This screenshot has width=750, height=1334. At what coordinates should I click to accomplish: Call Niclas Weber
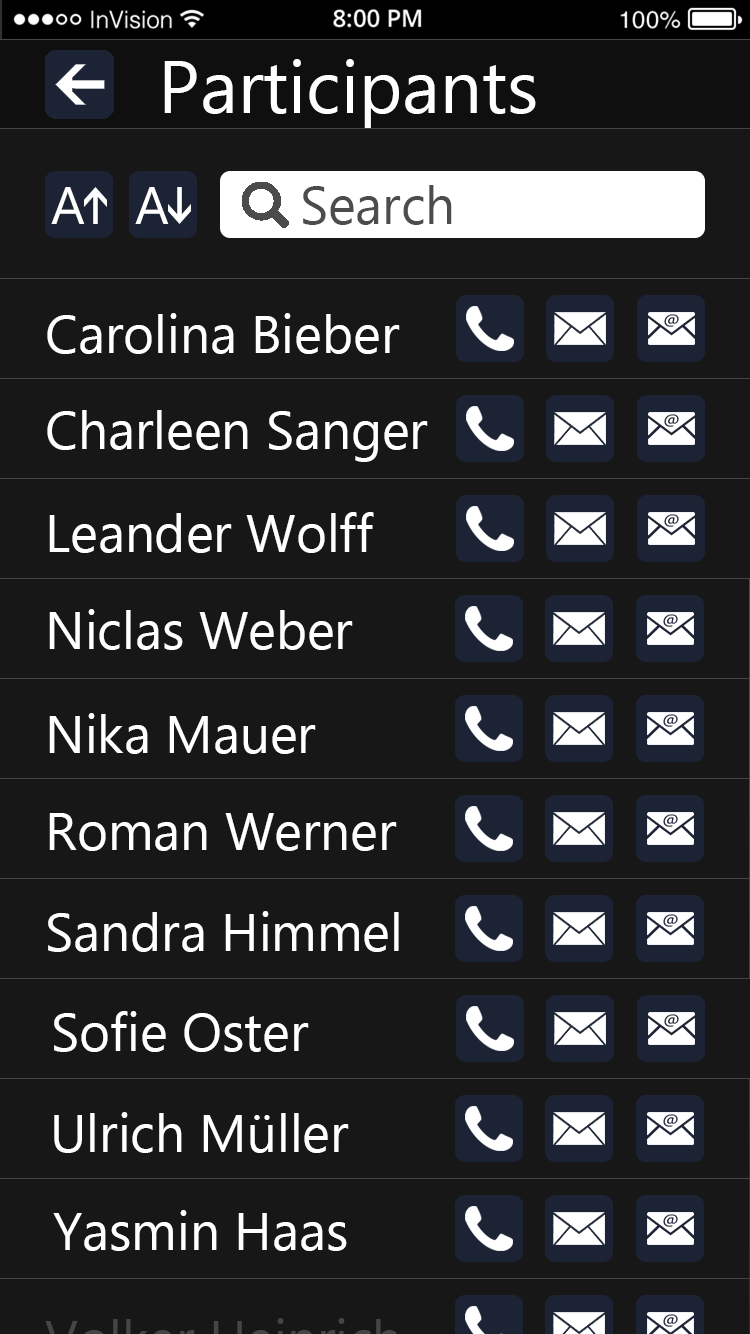[489, 628]
